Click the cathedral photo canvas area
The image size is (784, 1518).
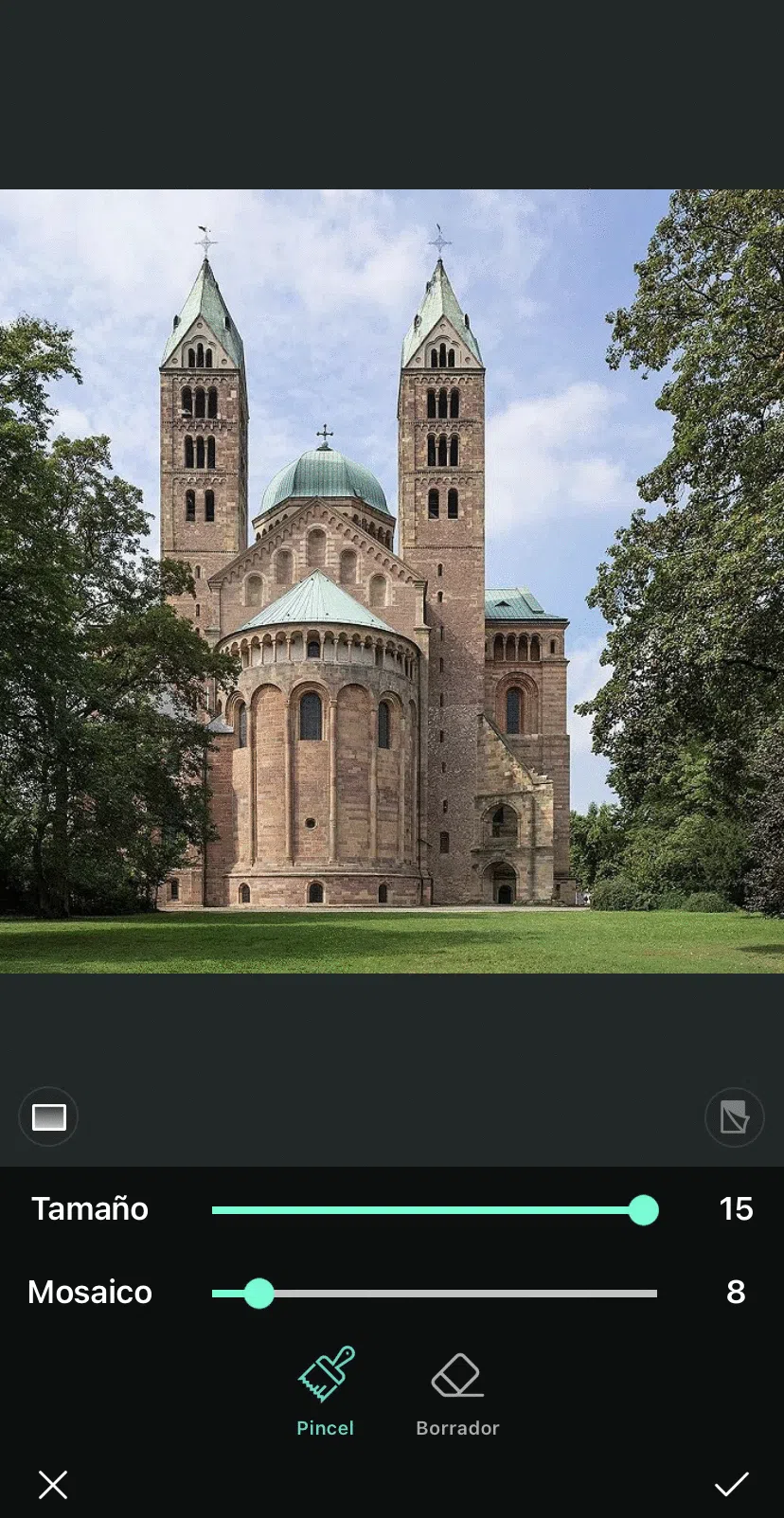click(x=392, y=580)
